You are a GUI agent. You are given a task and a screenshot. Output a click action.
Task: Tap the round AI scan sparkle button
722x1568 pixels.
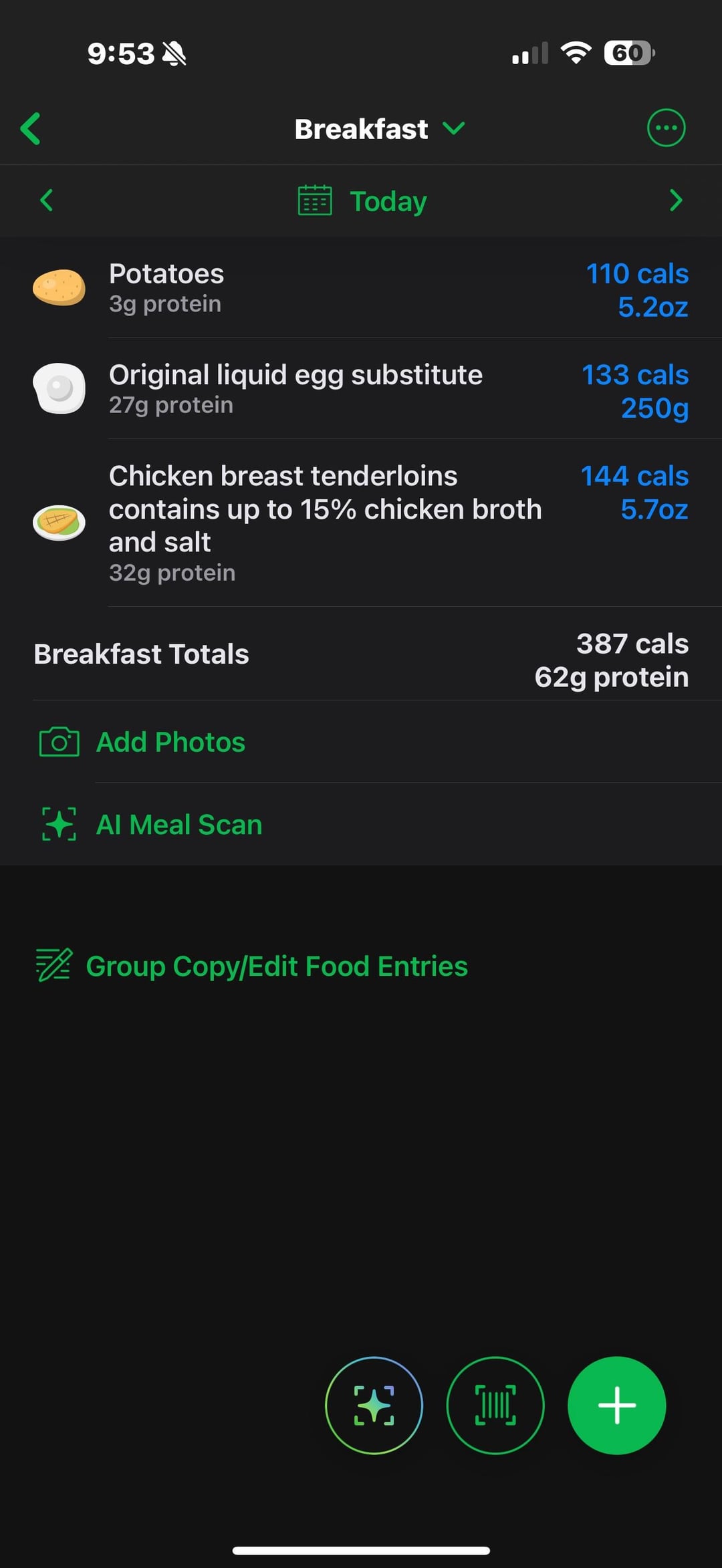[374, 1405]
